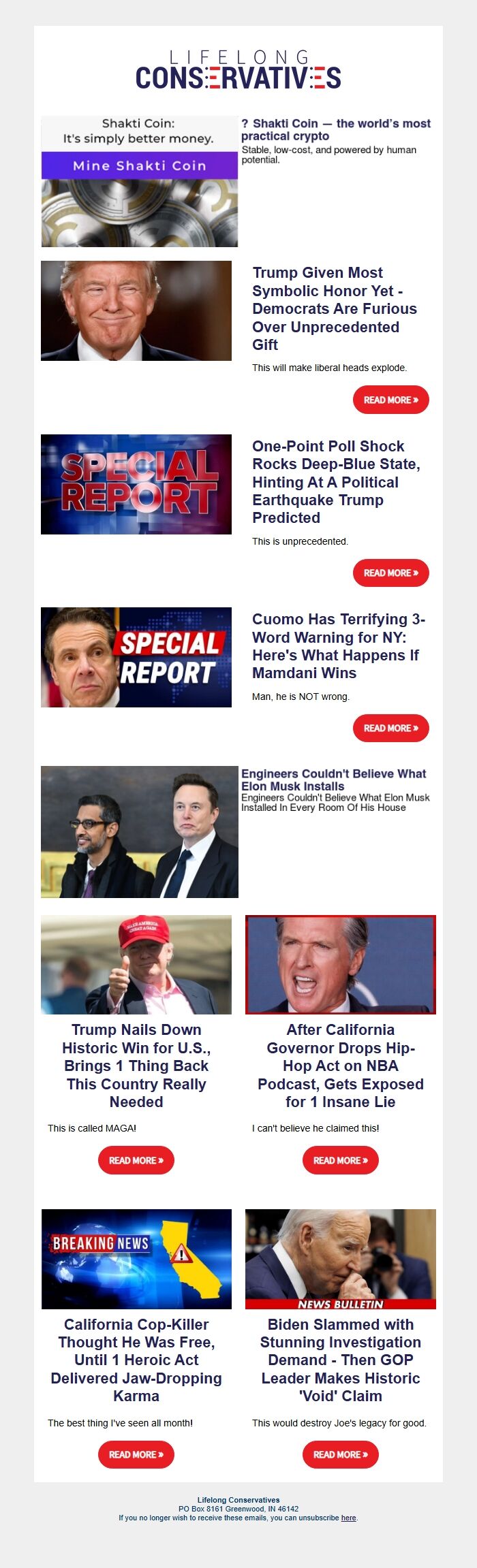This screenshot has width=477, height=1568.
Task: Read more on Trump Nails Down Historic Win
Action: (136, 1160)
